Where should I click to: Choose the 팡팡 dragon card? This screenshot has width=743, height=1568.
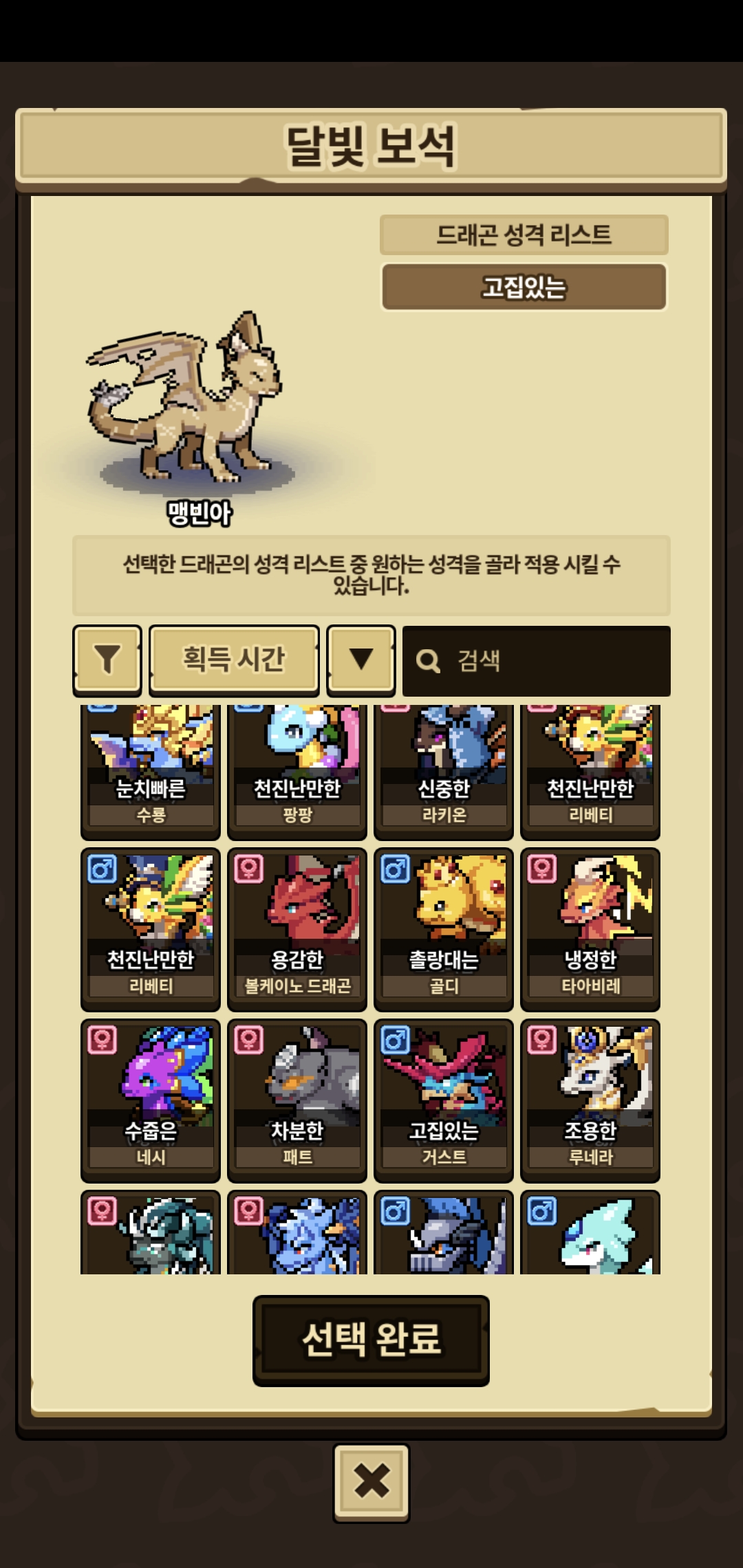point(297,772)
